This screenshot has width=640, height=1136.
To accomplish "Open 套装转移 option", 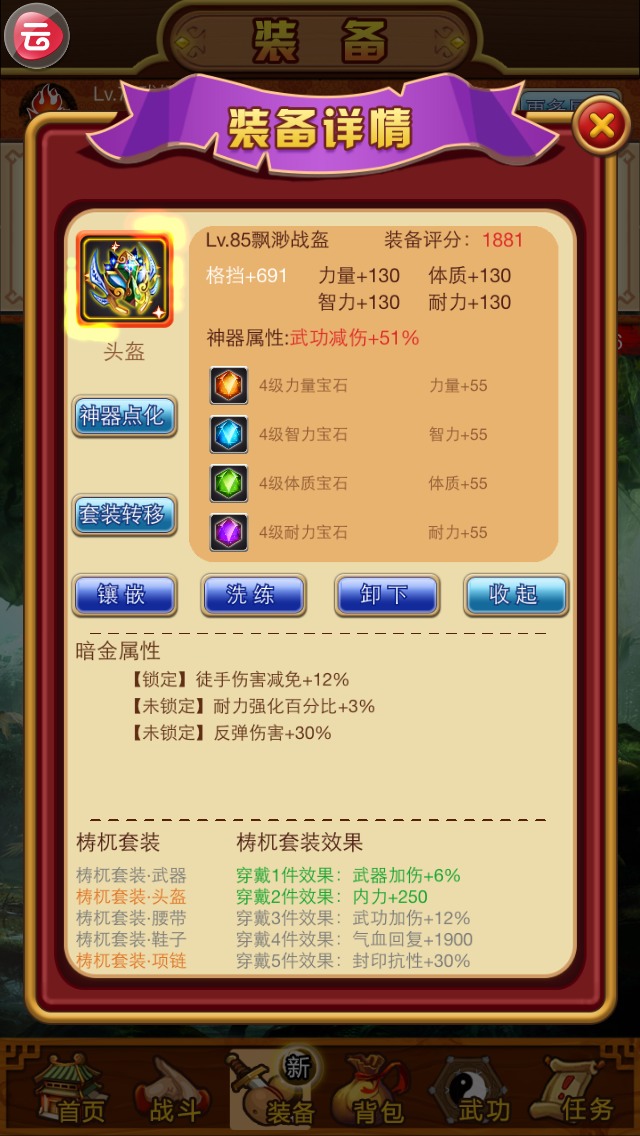I will tap(125, 515).
